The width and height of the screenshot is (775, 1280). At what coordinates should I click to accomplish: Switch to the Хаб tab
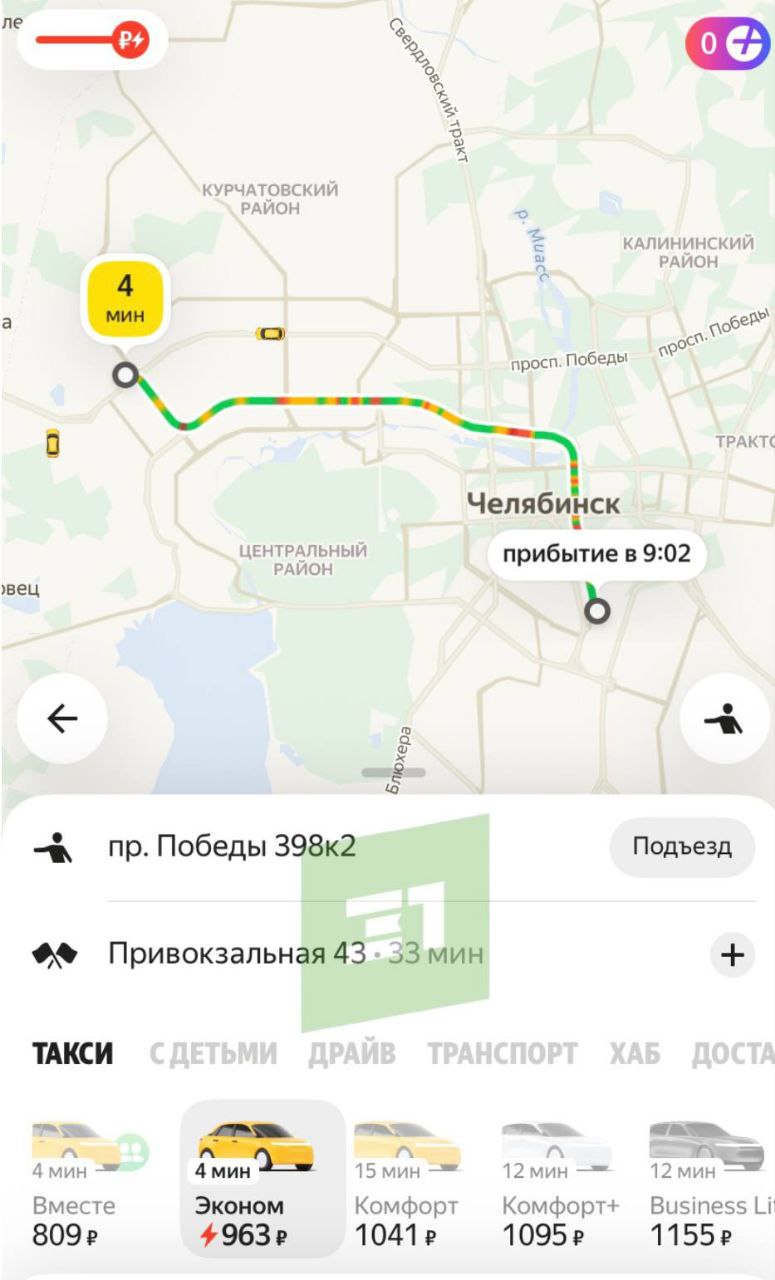[634, 1053]
